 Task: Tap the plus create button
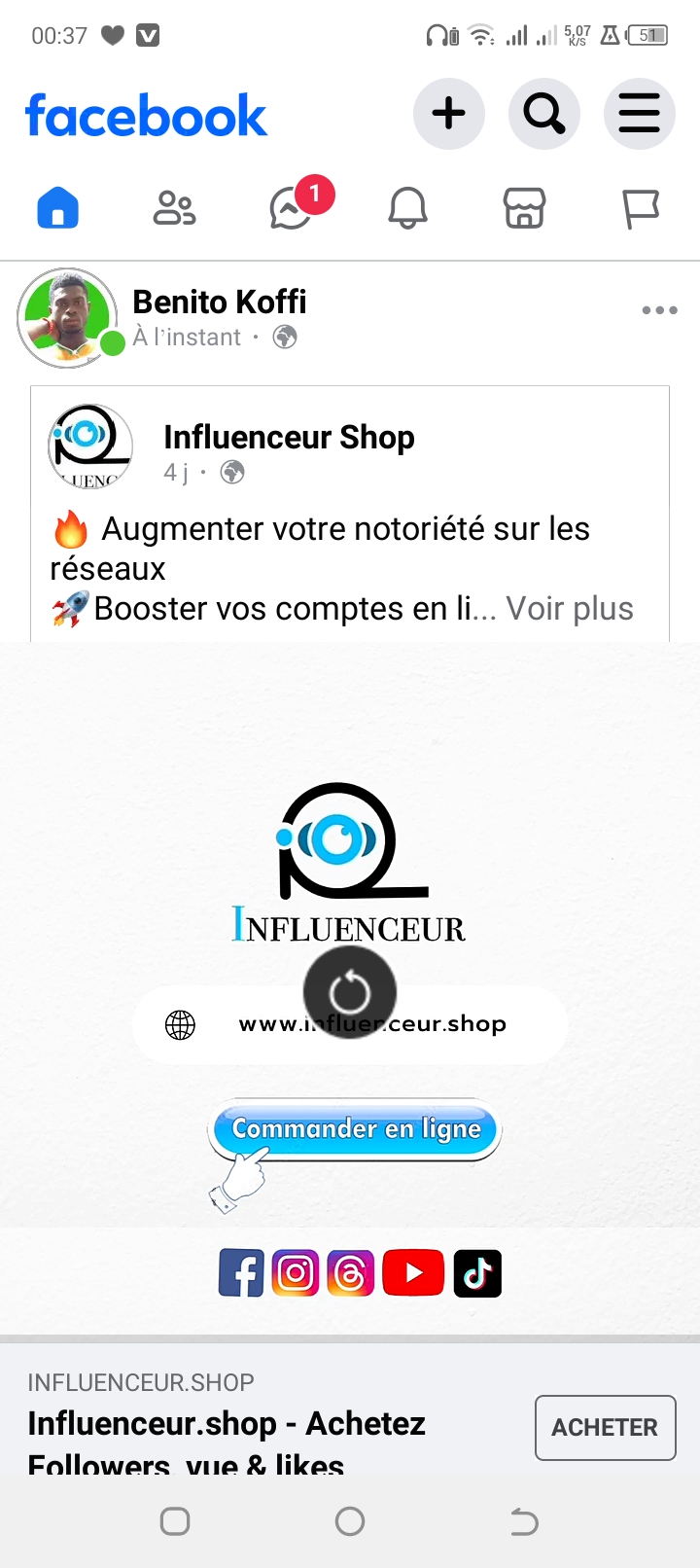pyautogui.click(x=448, y=114)
